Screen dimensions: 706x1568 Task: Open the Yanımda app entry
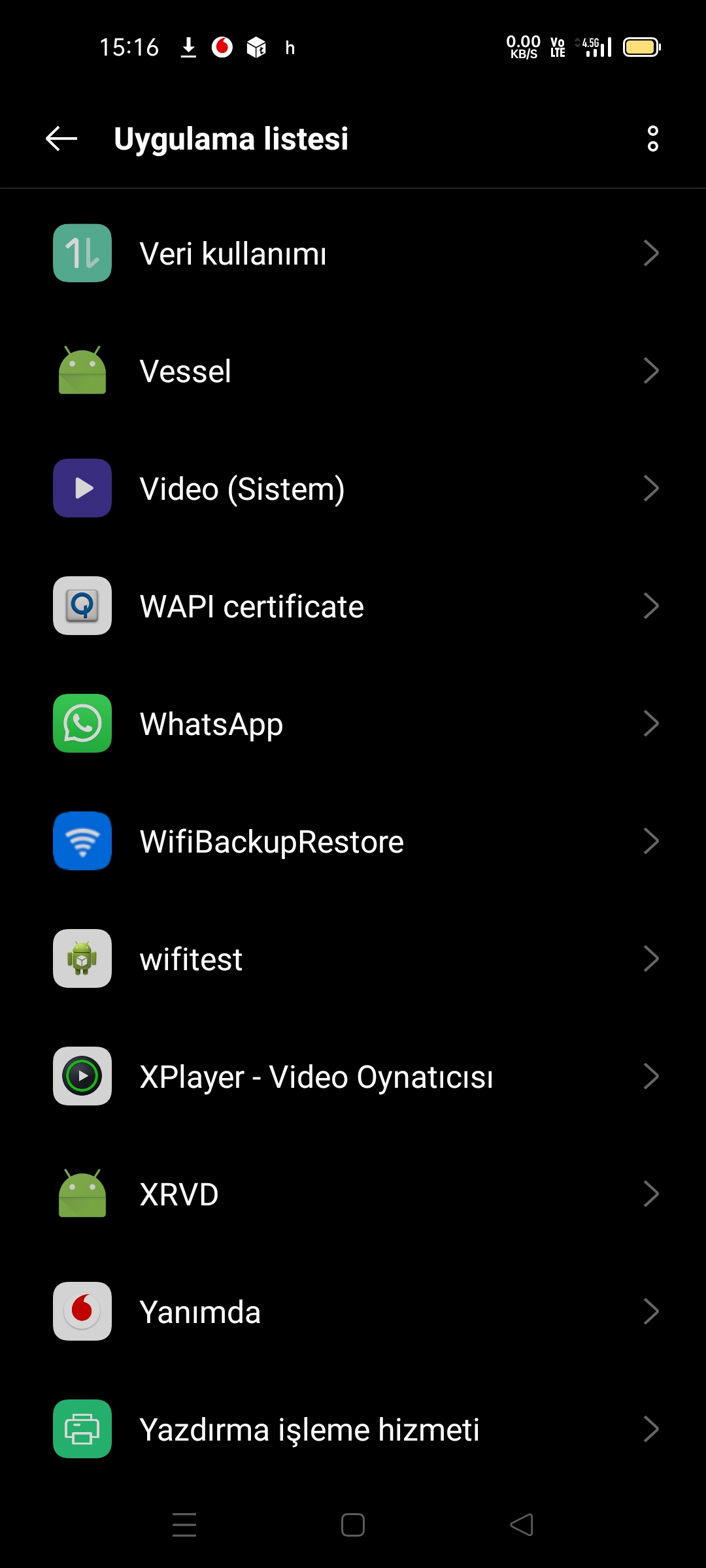[353, 1311]
